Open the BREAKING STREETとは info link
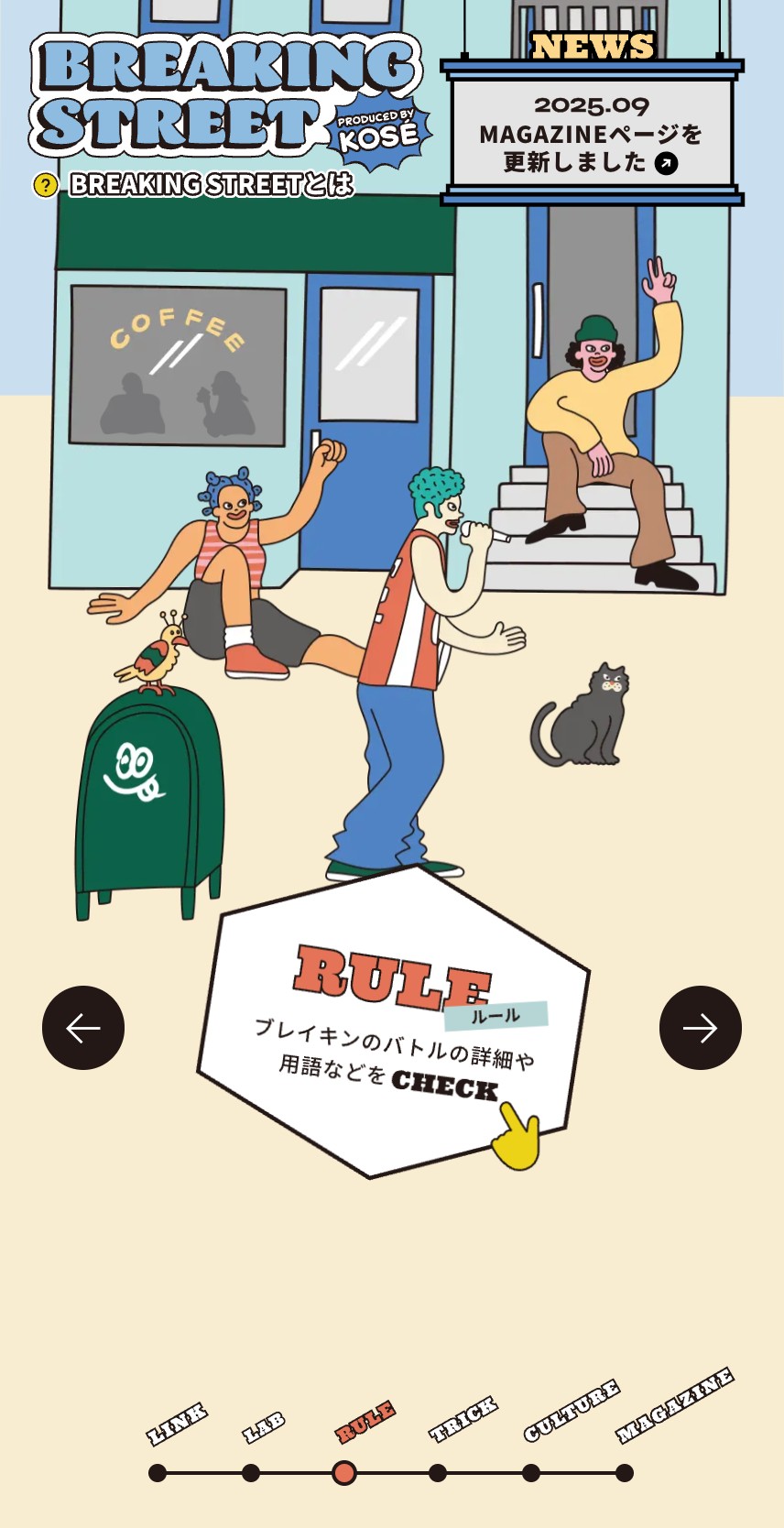 [193, 185]
